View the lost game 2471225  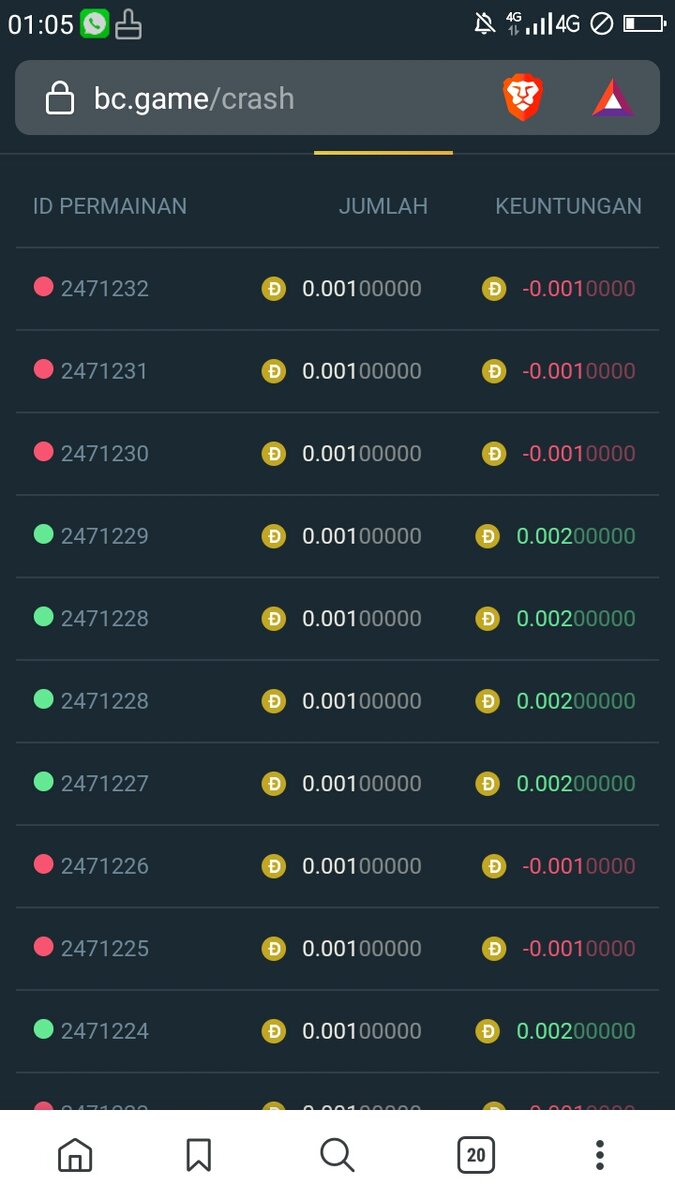104,949
